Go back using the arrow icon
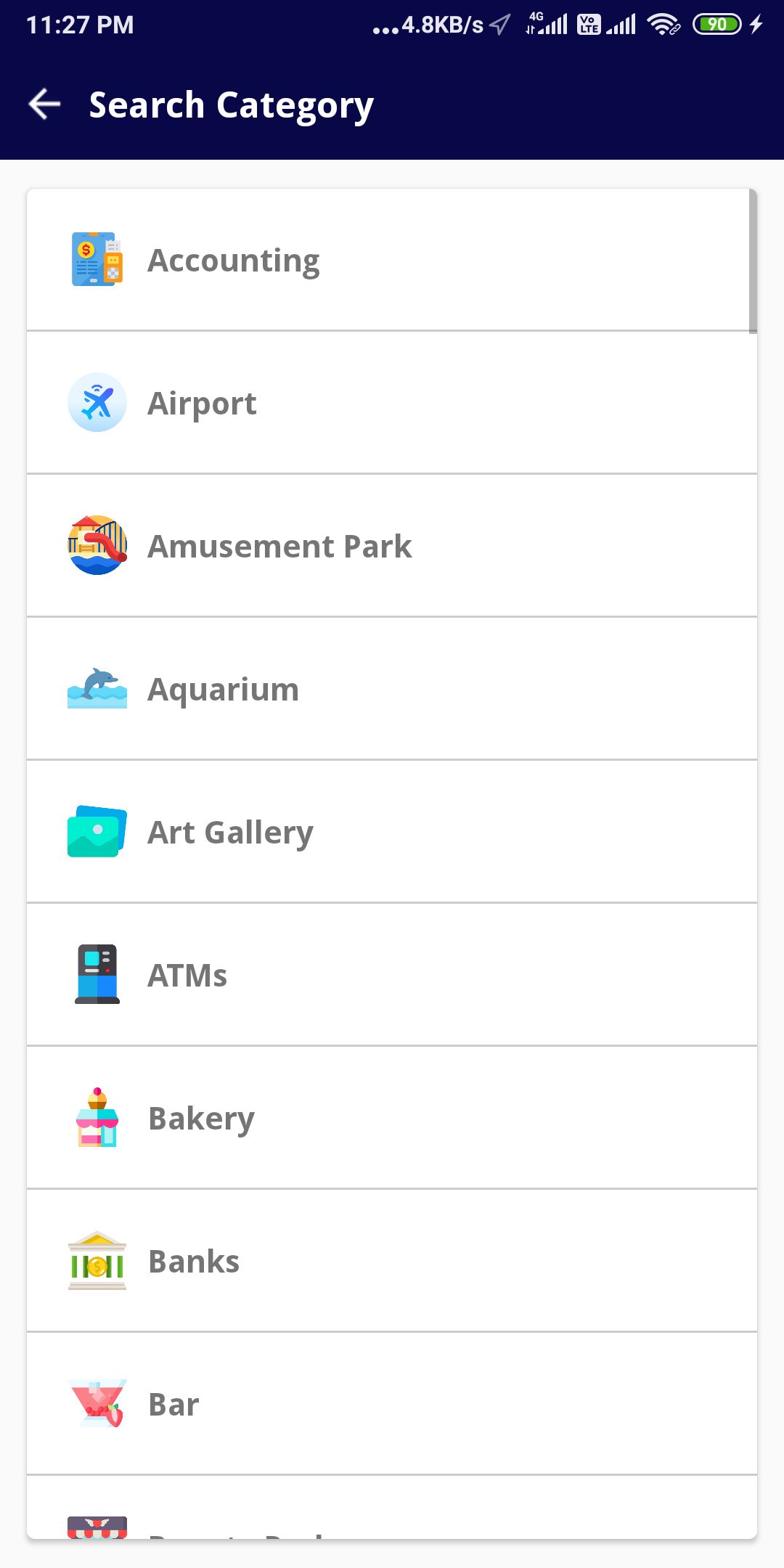The width and height of the screenshot is (784, 1568). (x=44, y=105)
